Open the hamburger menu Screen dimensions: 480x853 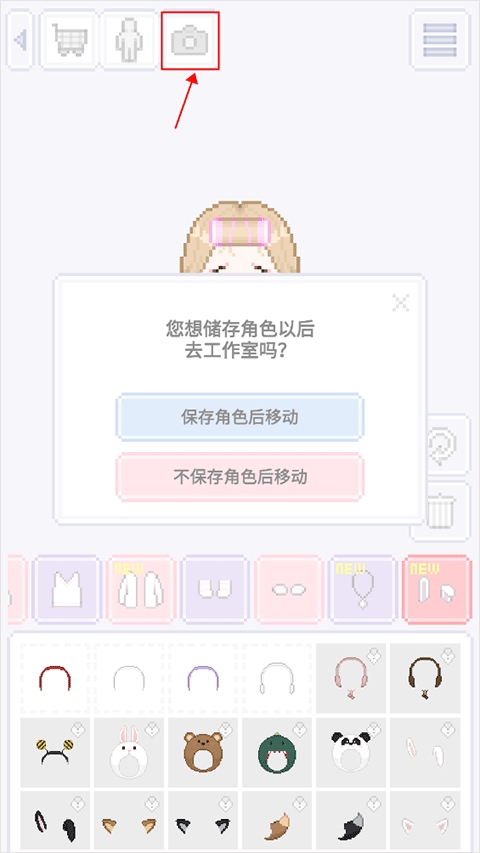click(440, 40)
